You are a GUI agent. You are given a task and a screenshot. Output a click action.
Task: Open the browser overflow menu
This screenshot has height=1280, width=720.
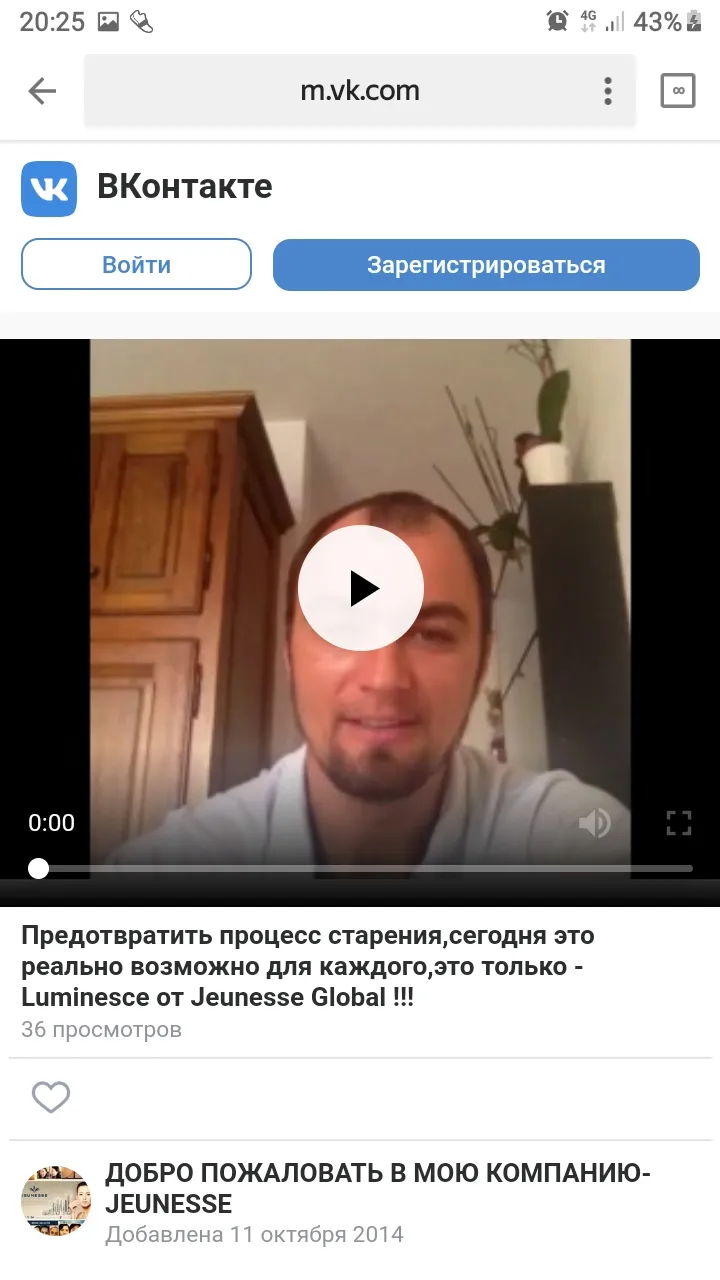pos(607,91)
